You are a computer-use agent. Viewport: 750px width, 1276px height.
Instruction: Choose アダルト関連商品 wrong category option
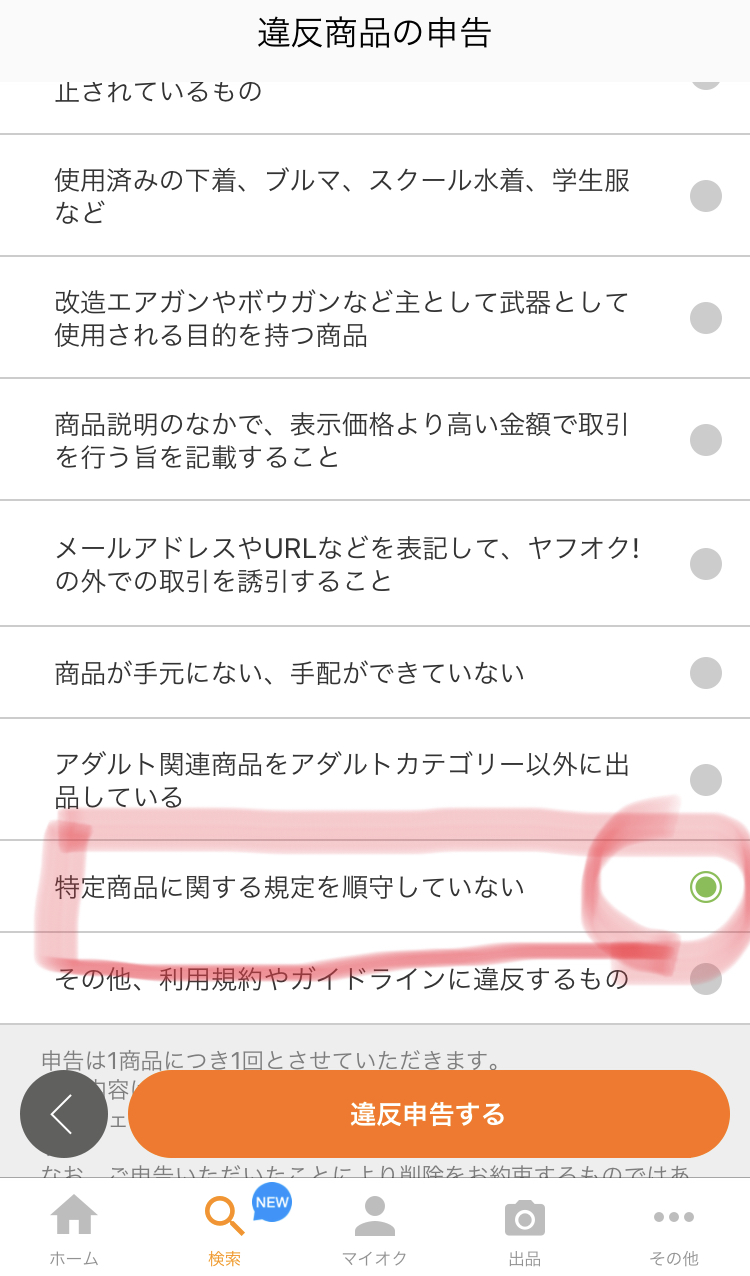point(375,780)
